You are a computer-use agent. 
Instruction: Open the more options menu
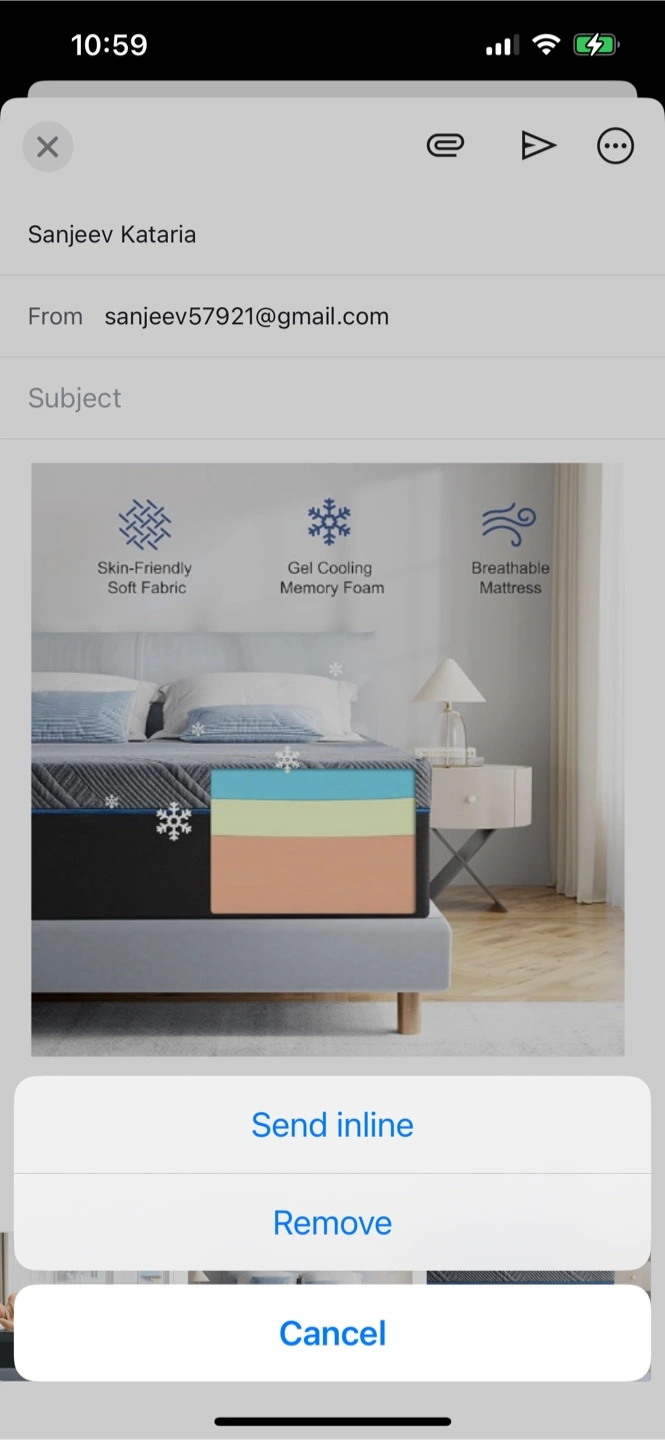(615, 147)
